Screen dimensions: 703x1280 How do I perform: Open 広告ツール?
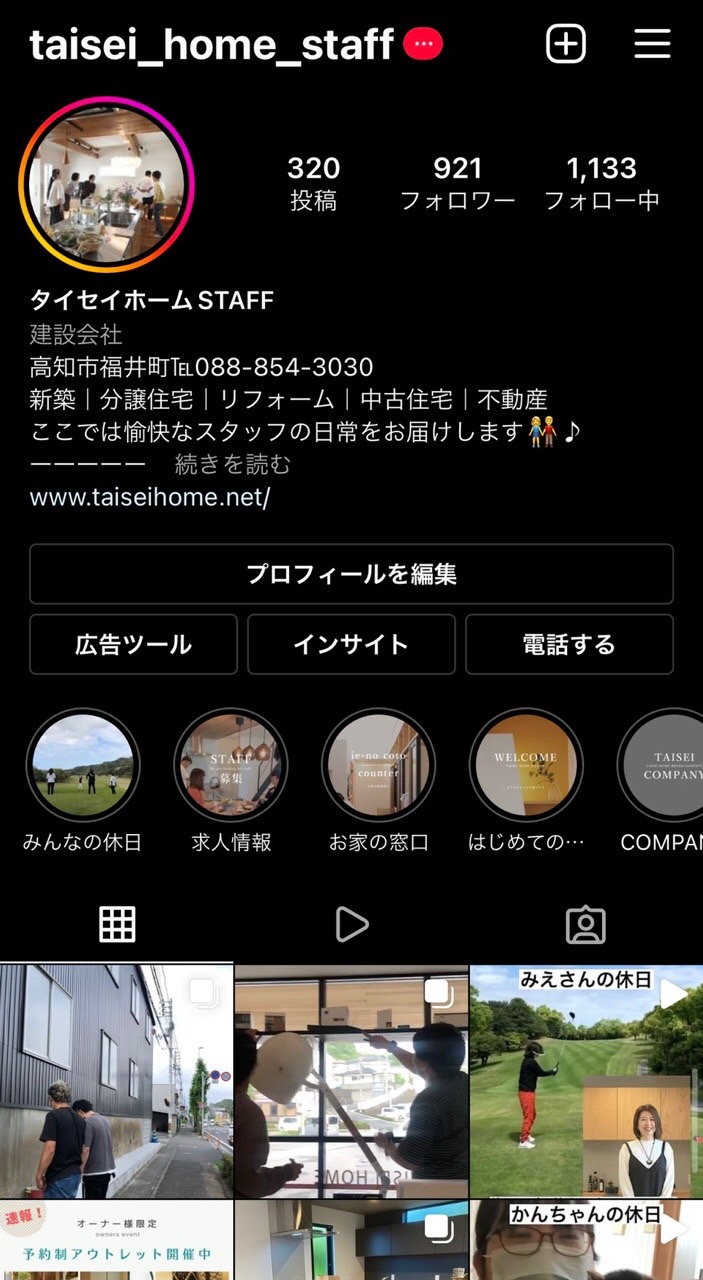(x=133, y=644)
